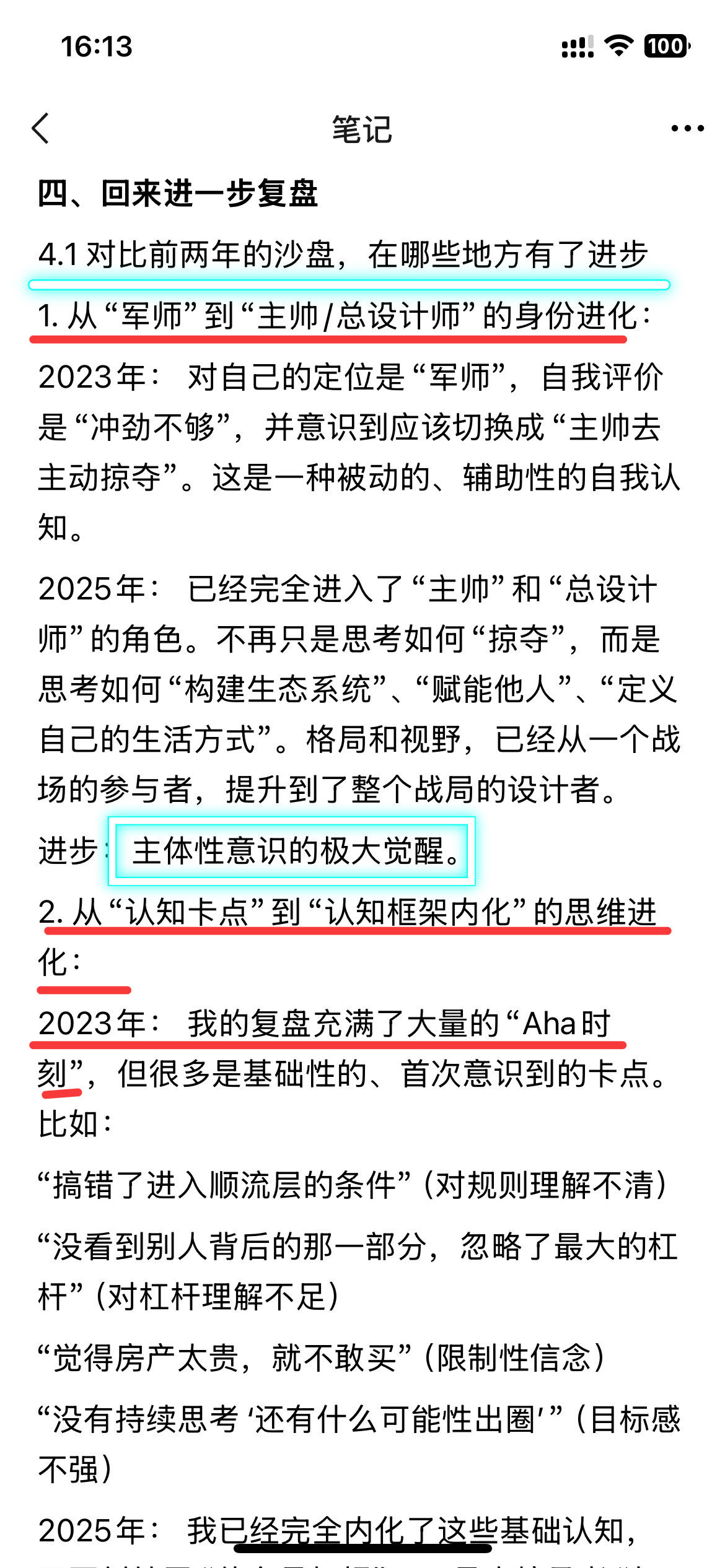
Task: Go back from the 笔记 page
Action: [x=40, y=129]
